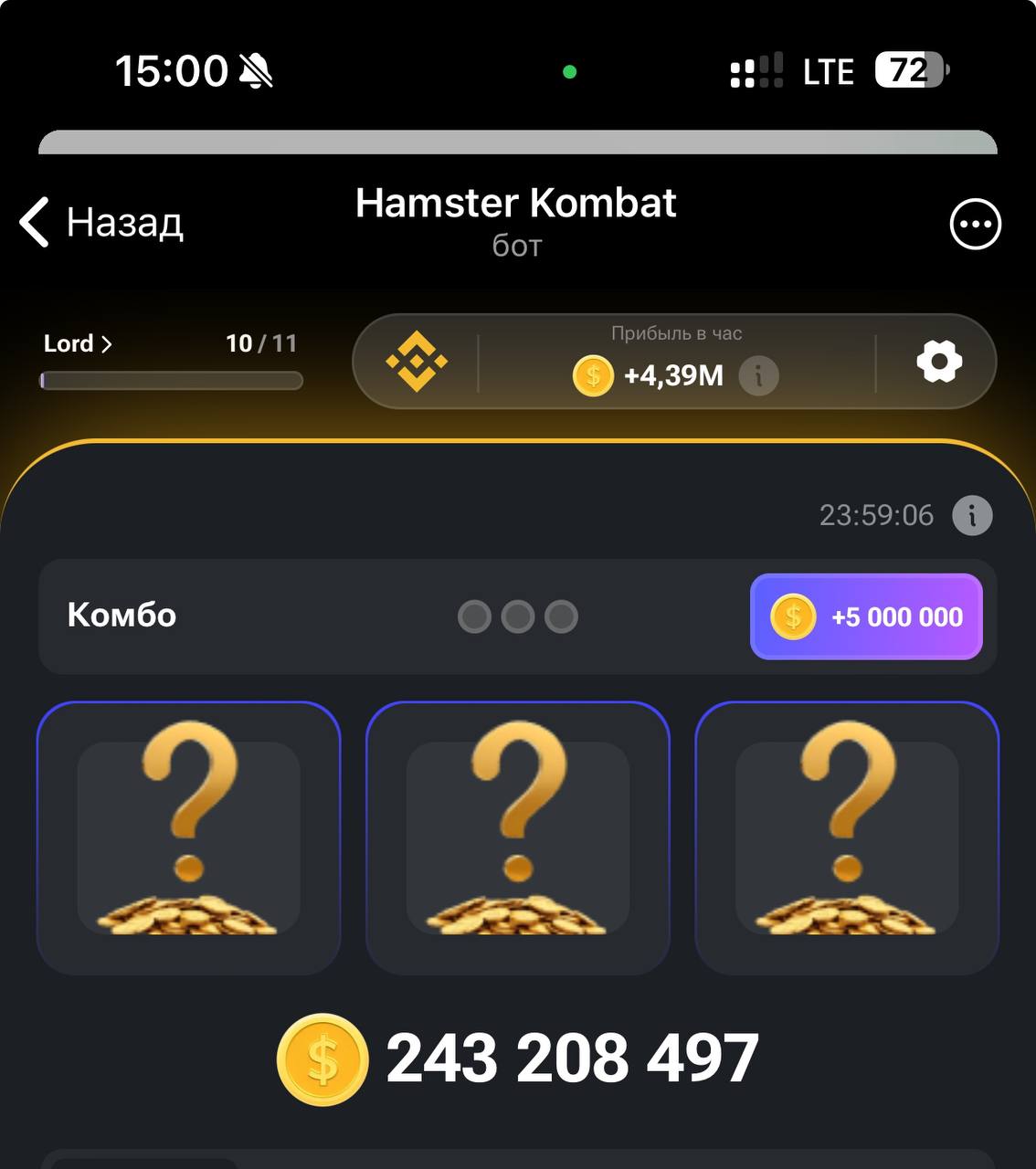Open the settings gear
Image resolution: width=1036 pixels, height=1169 pixels.
point(939,362)
